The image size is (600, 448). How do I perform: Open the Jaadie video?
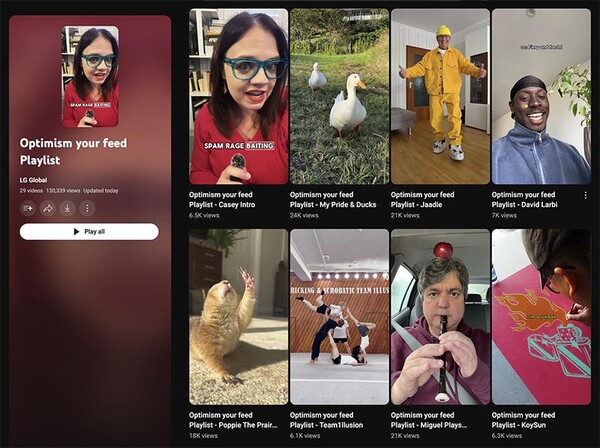(440, 97)
